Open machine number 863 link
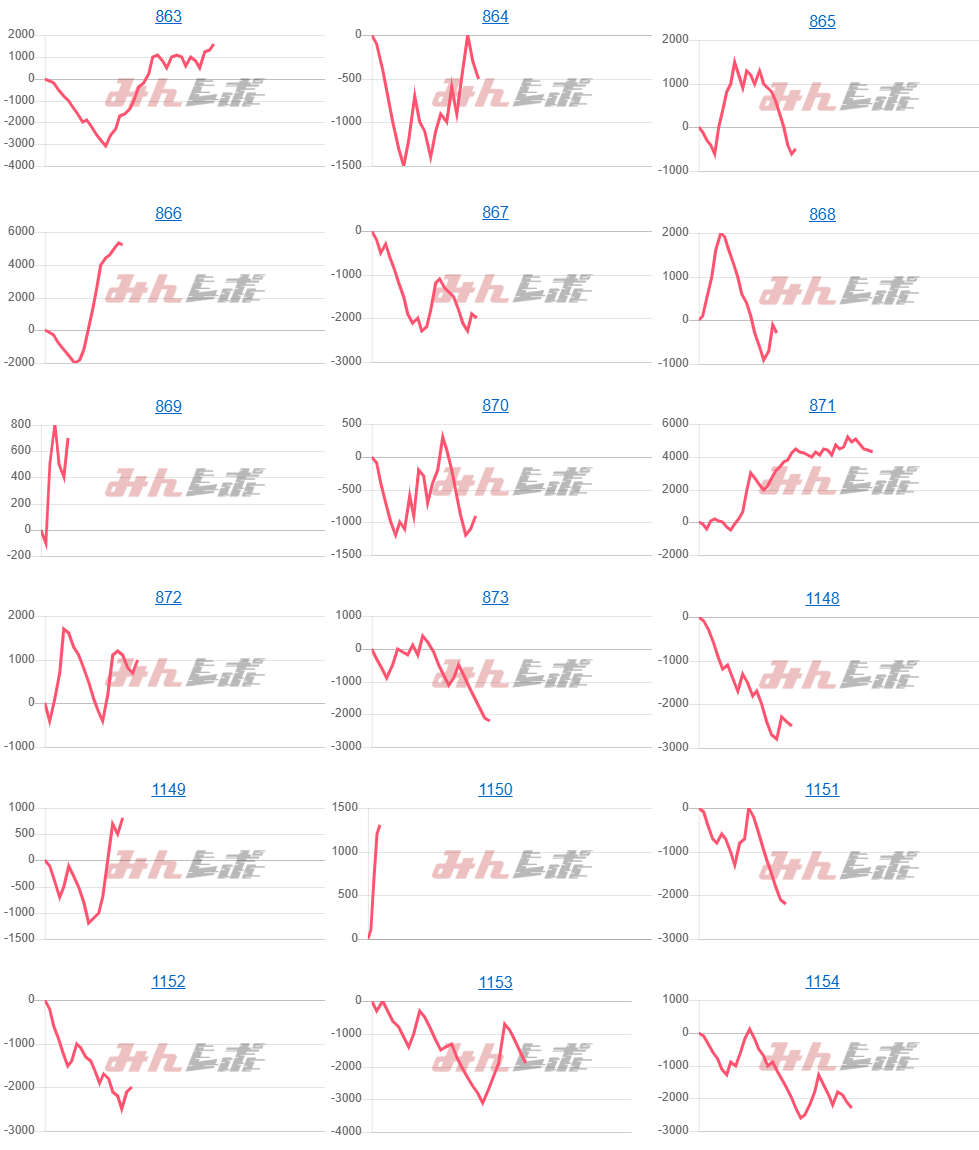Viewport: 979px width, 1150px height. 168,17
